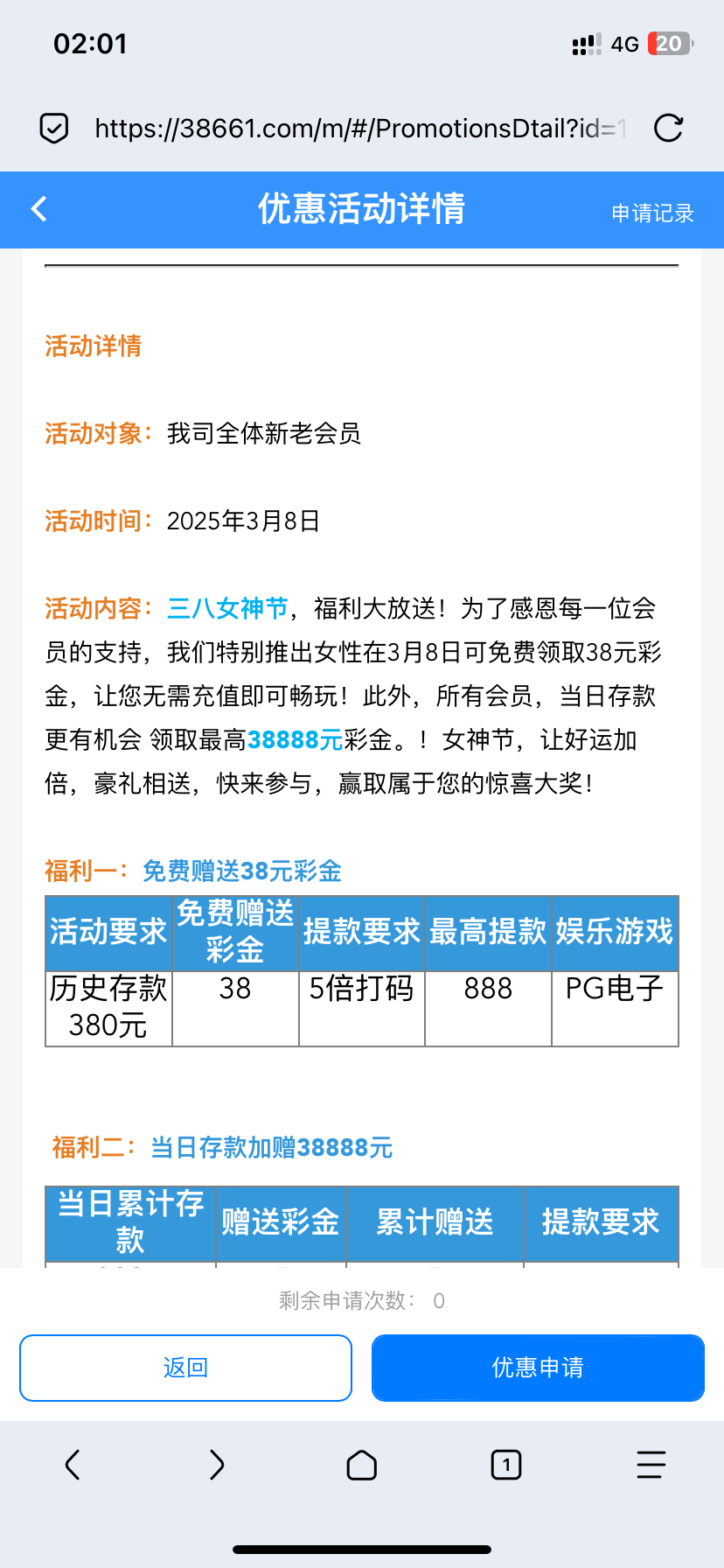The height and width of the screenshot is (1568, 724).
Task: Go to browser home page
Action: (x=361, y=1464)
